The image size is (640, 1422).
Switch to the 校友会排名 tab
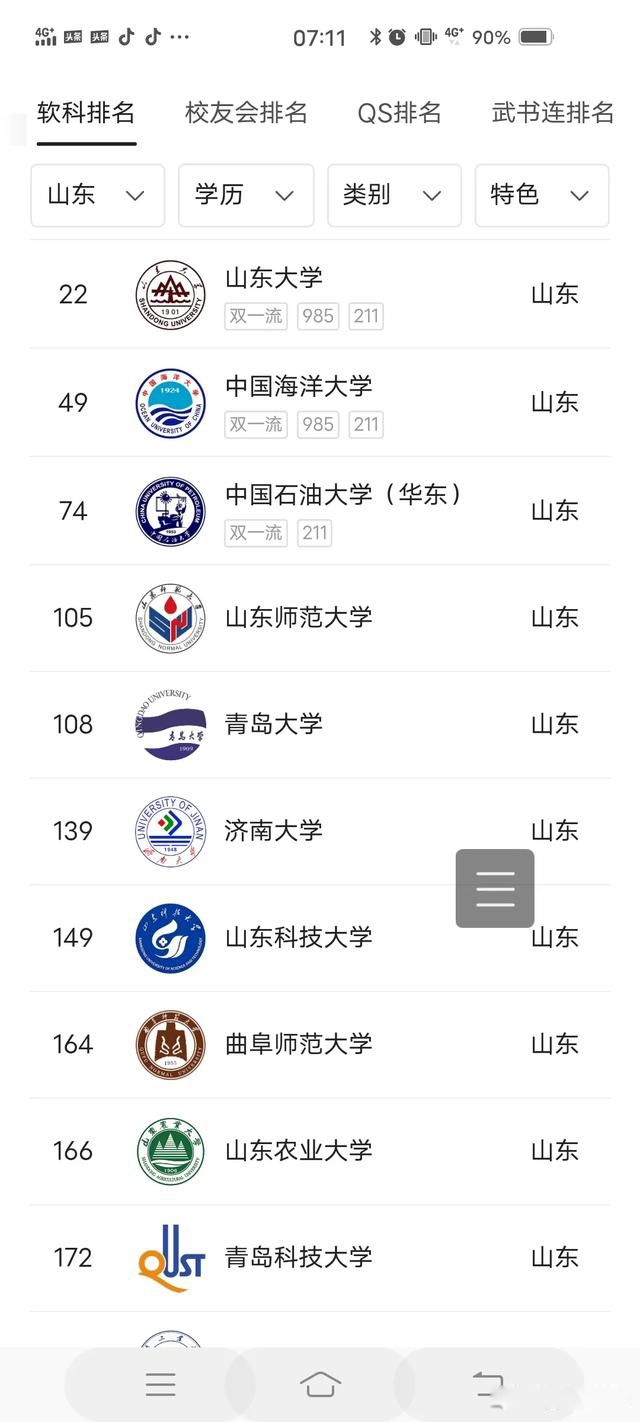click(x=246, y=113)
